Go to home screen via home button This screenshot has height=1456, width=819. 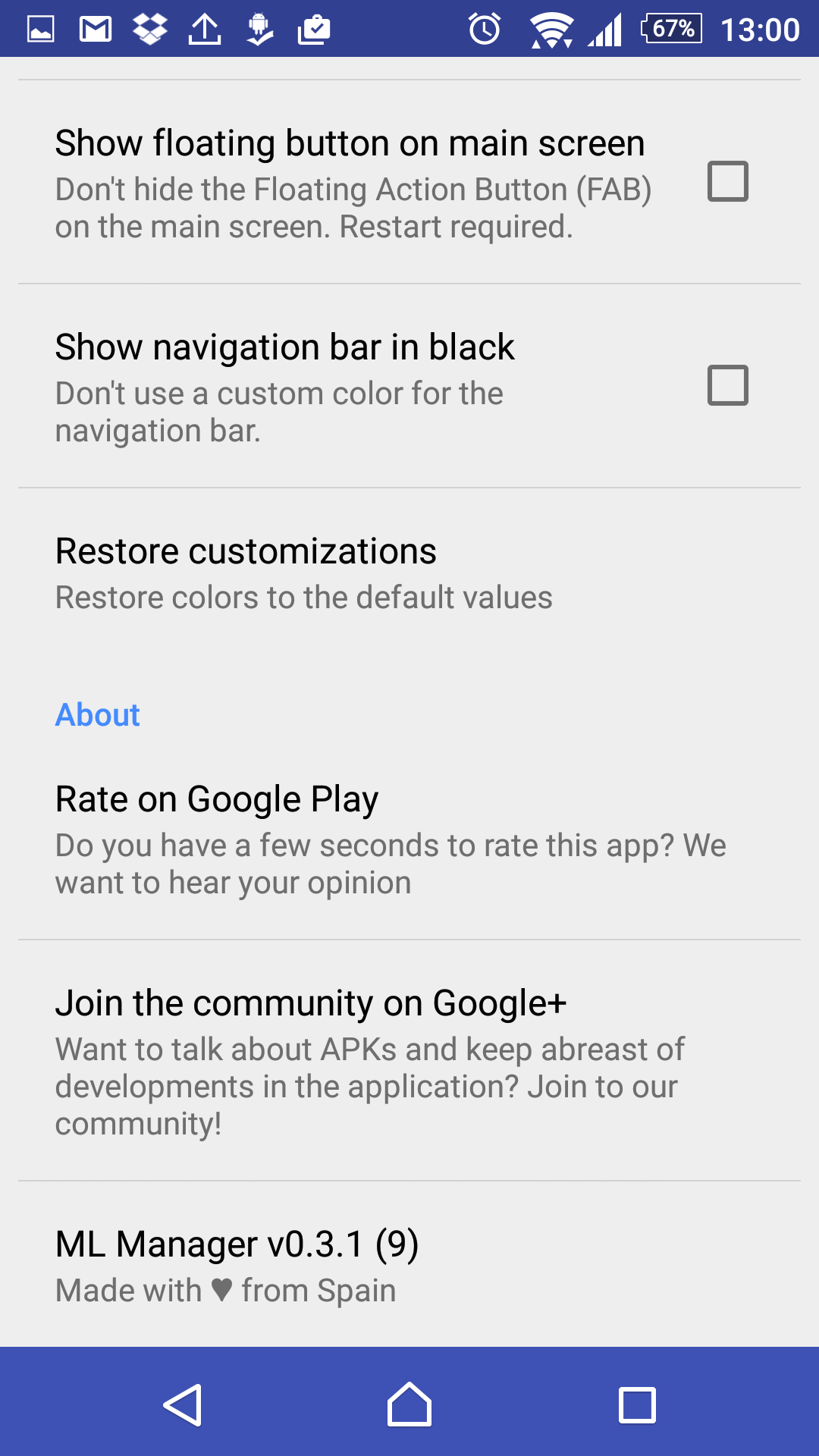click(409, 1404)
